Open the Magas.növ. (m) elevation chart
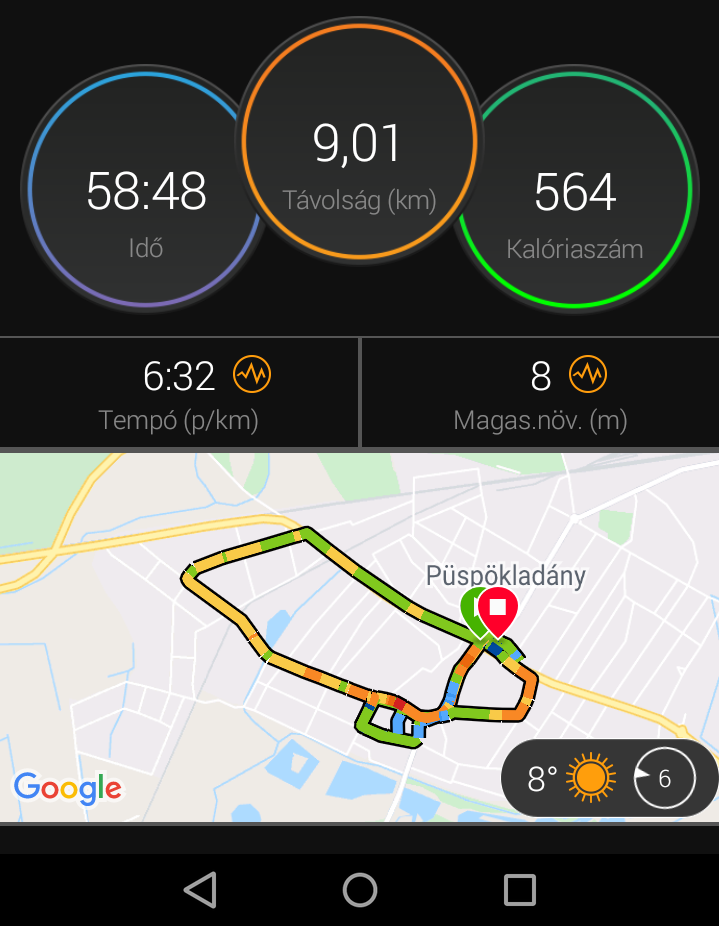719x926 pixels. coord(540,393)
